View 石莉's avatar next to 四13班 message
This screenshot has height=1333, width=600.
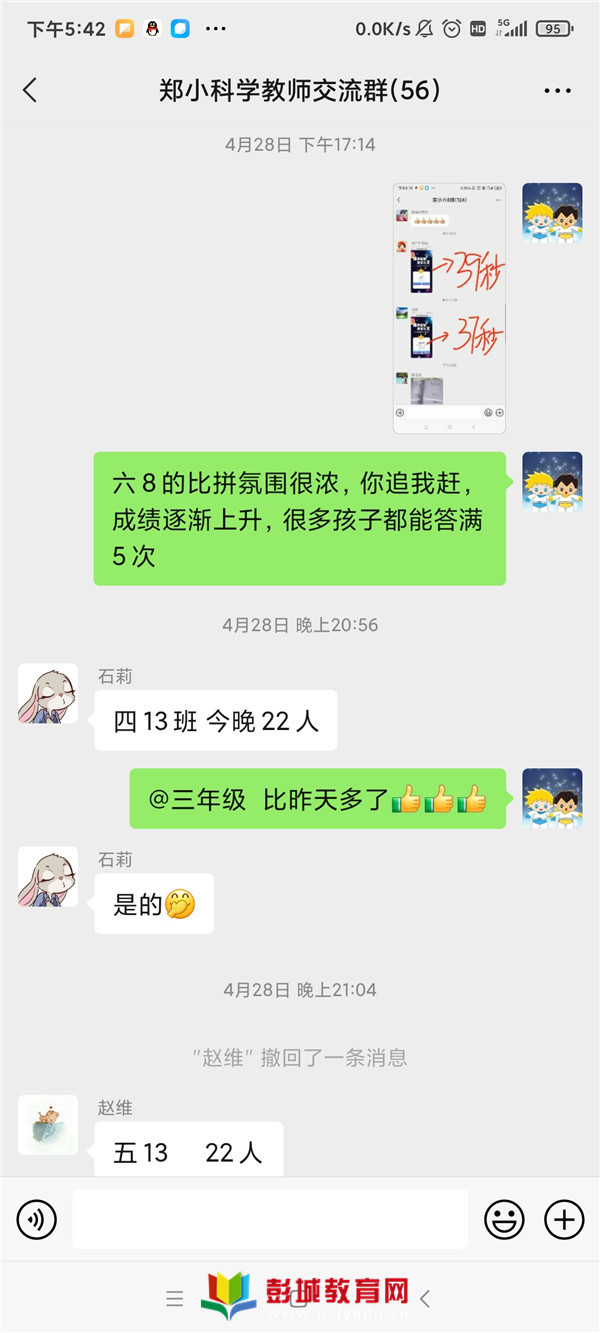(x=48, y=693)
